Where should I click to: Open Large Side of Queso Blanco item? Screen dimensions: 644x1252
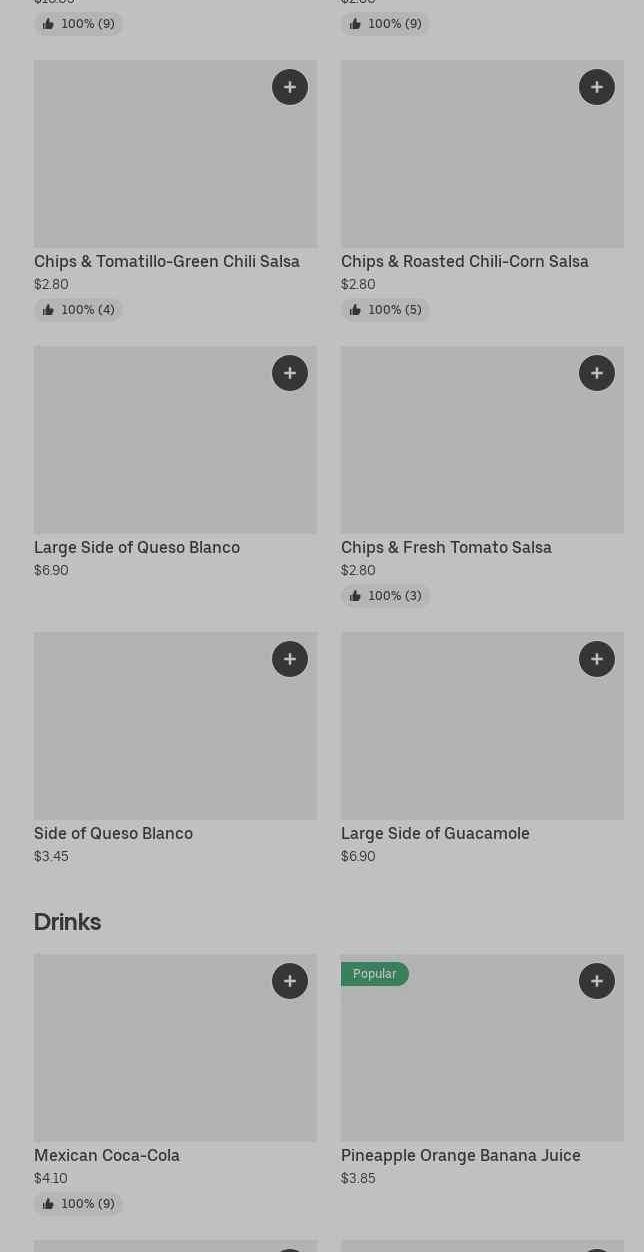click(137, 547)
